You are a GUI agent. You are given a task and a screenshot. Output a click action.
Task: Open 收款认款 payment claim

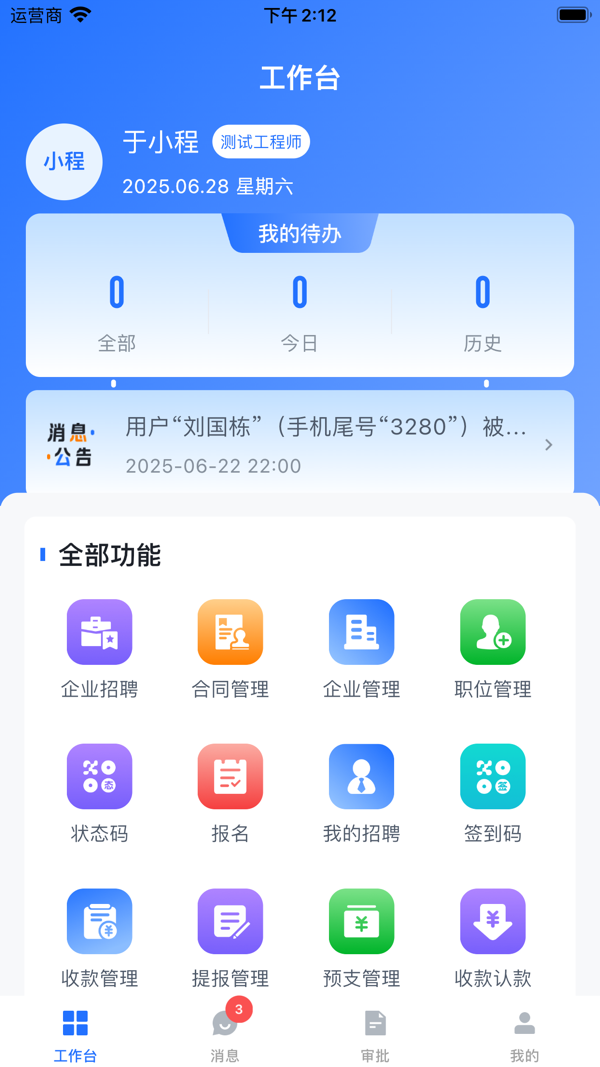(492, 921)
